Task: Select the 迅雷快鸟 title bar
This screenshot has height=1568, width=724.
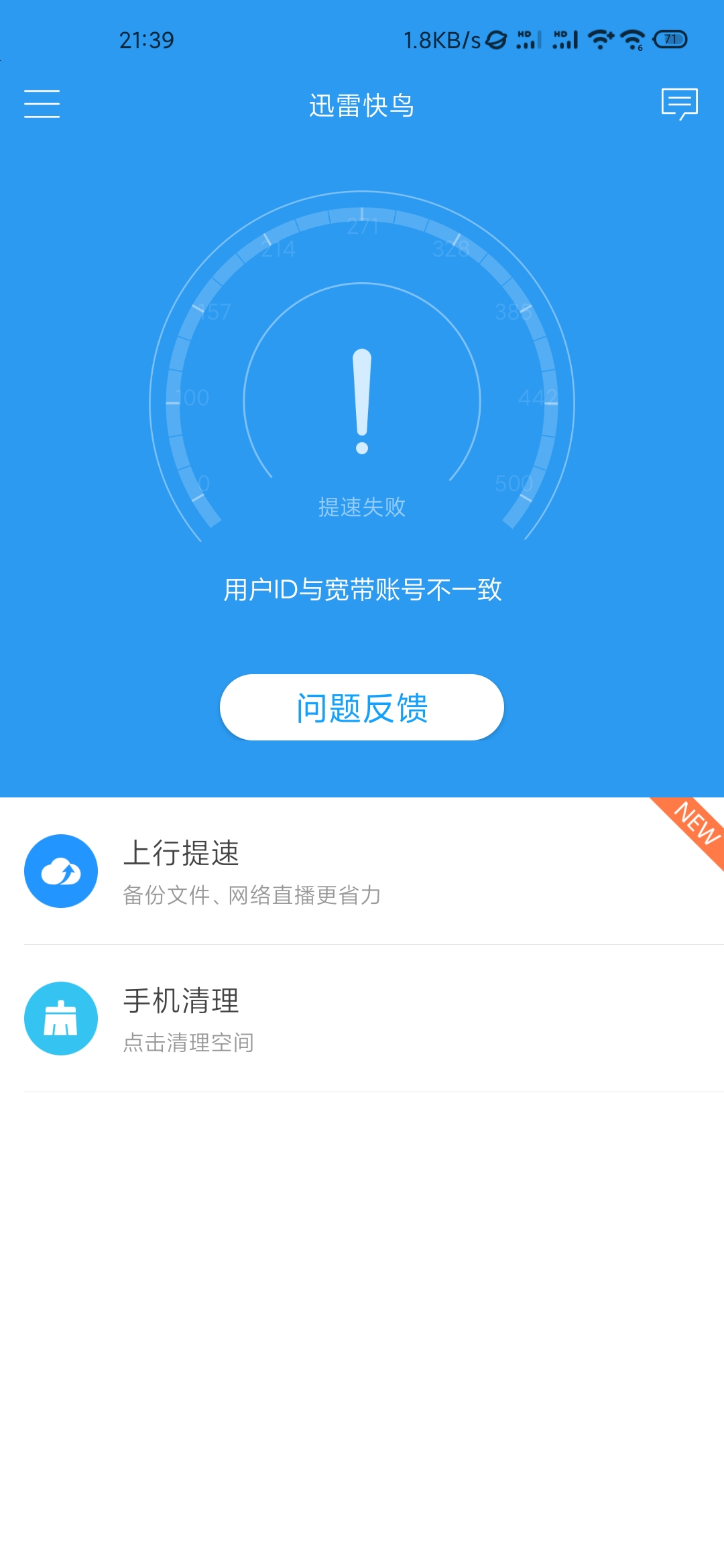Action: (x=362, y=105)
